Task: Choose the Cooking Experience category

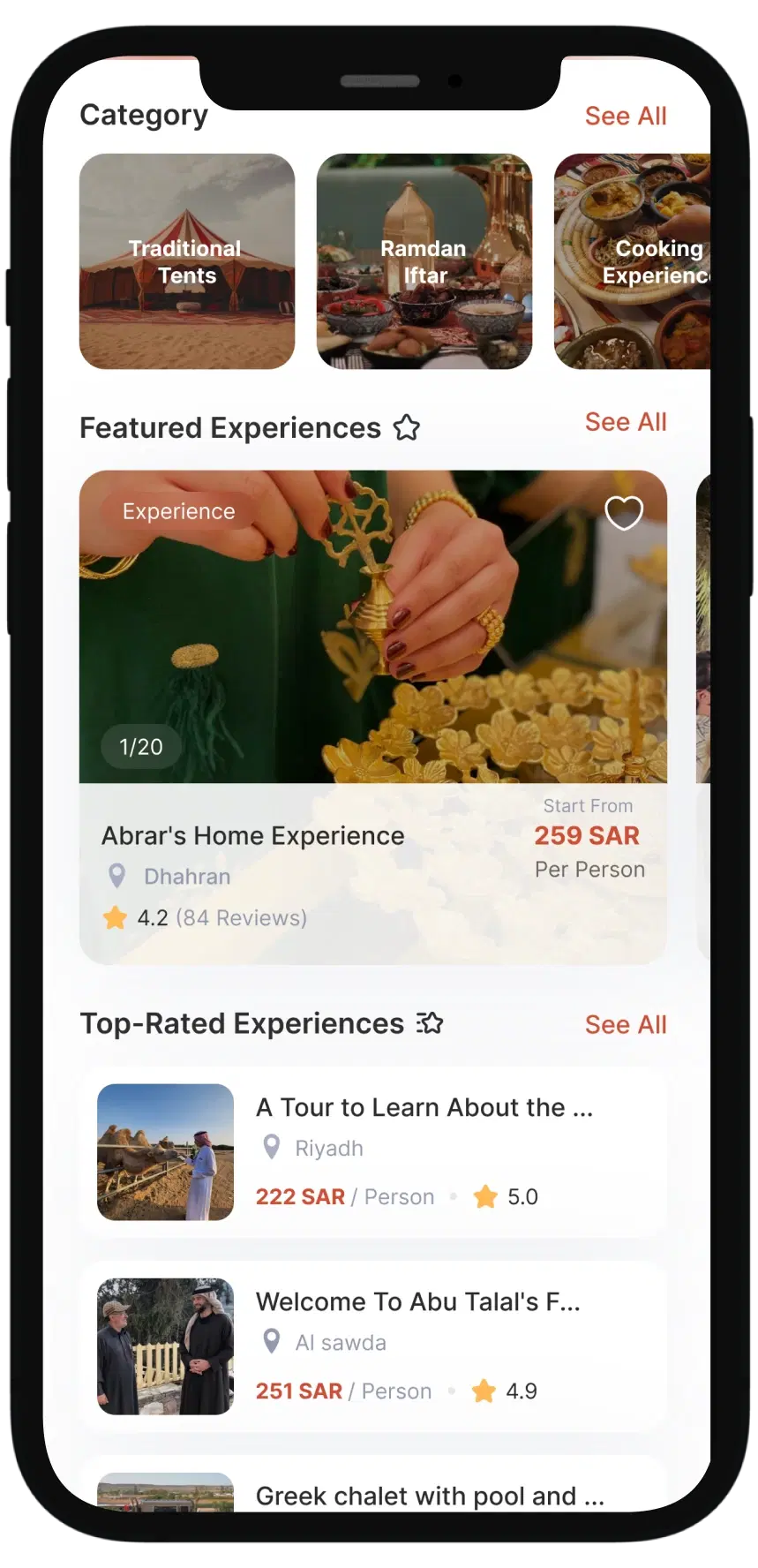Action: point(634,261)
